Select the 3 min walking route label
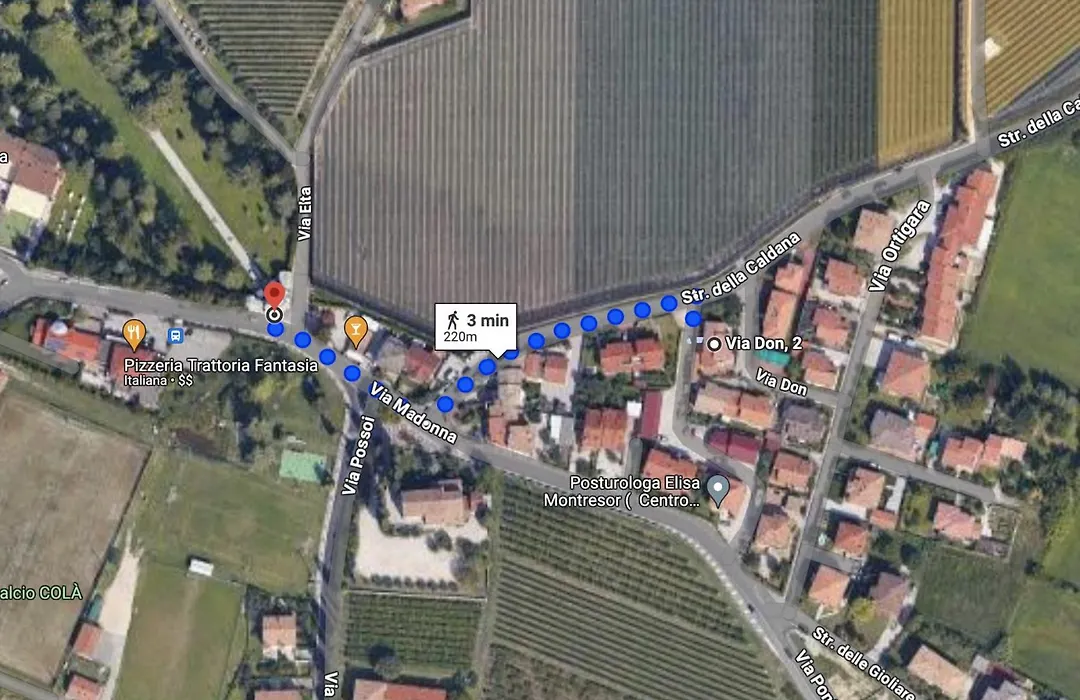Screen dimensions: 1080x700 (476, 327)
